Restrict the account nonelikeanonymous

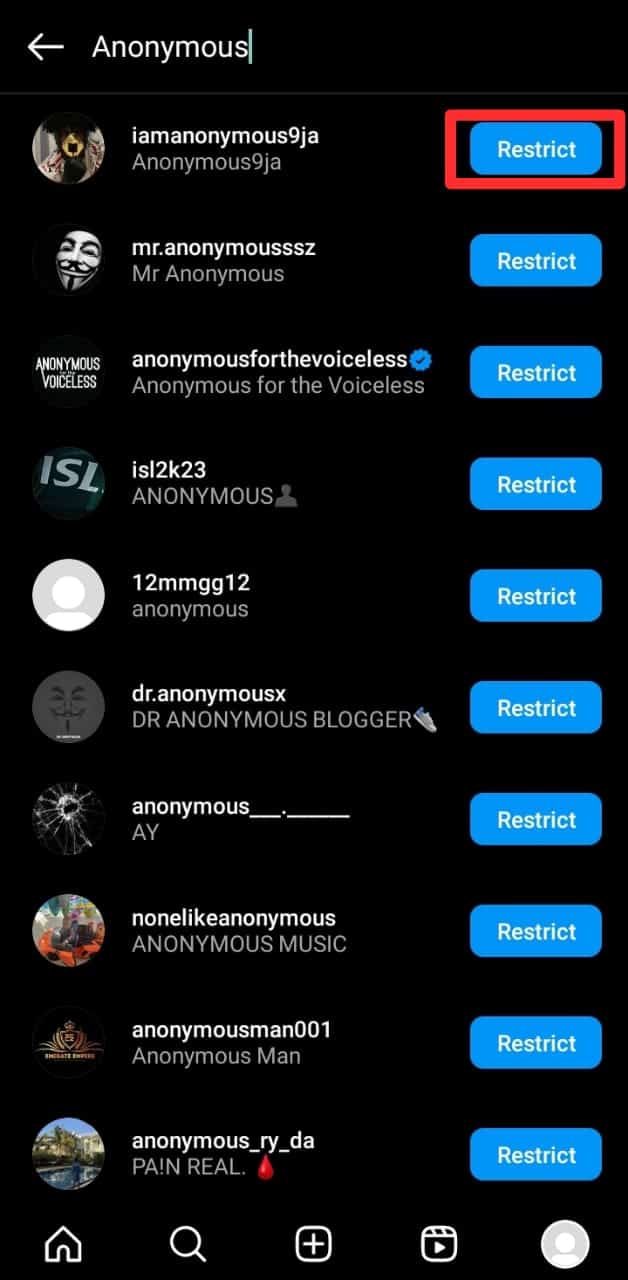[x=536, y=932]
